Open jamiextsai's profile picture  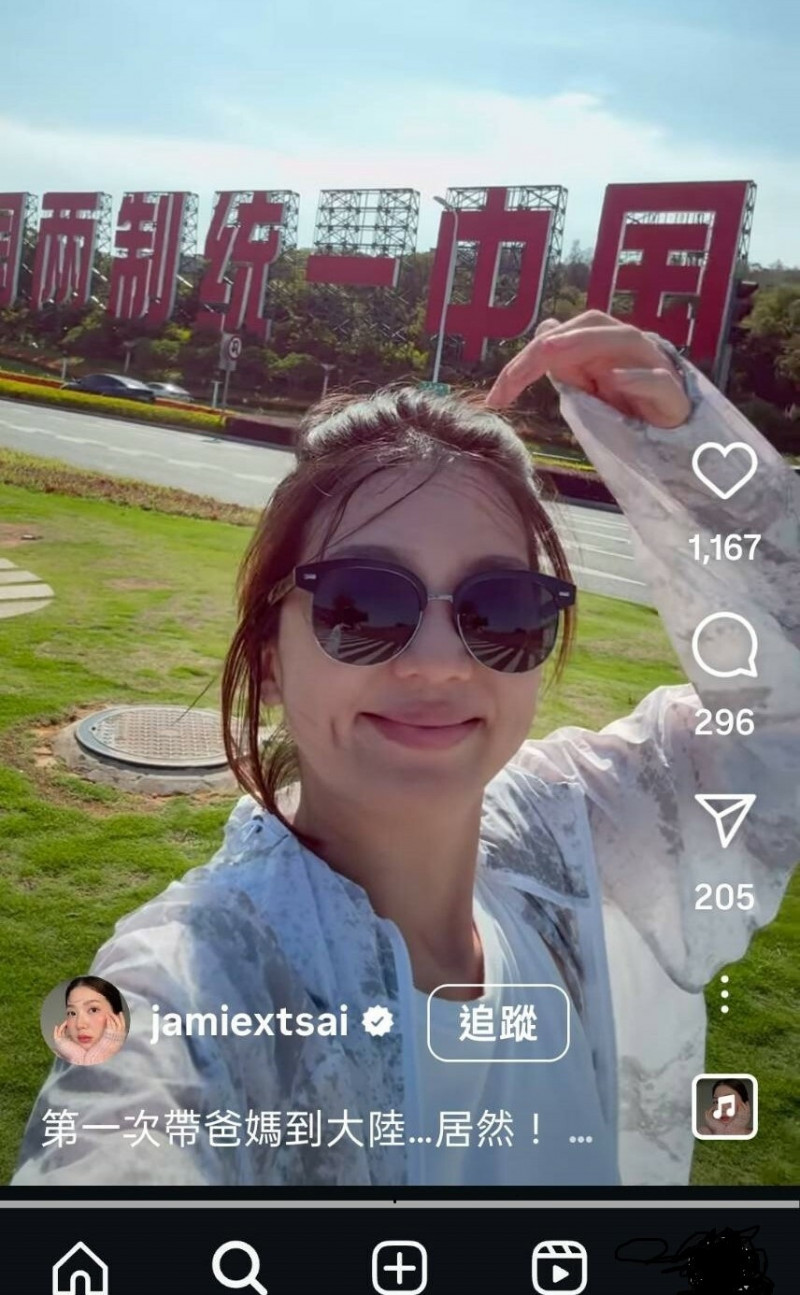tap(85, 1021)
